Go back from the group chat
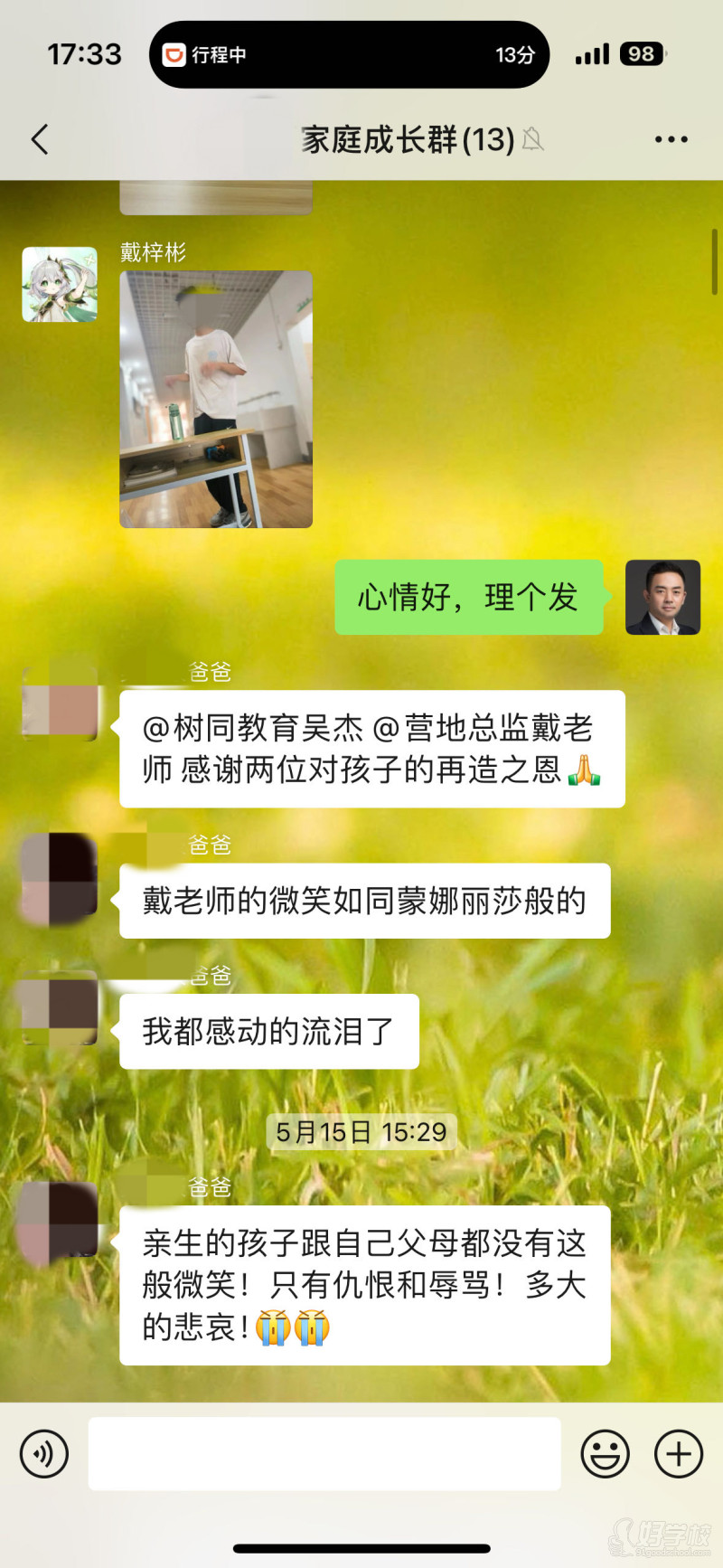 [x=40, y=139]
